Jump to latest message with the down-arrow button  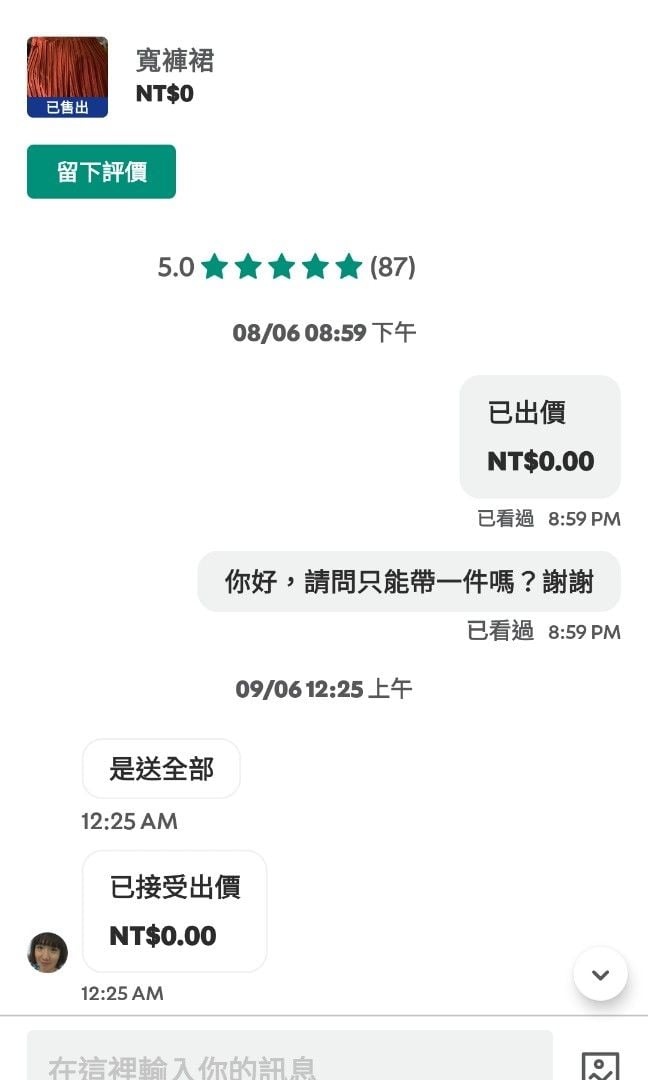[600, 974]
